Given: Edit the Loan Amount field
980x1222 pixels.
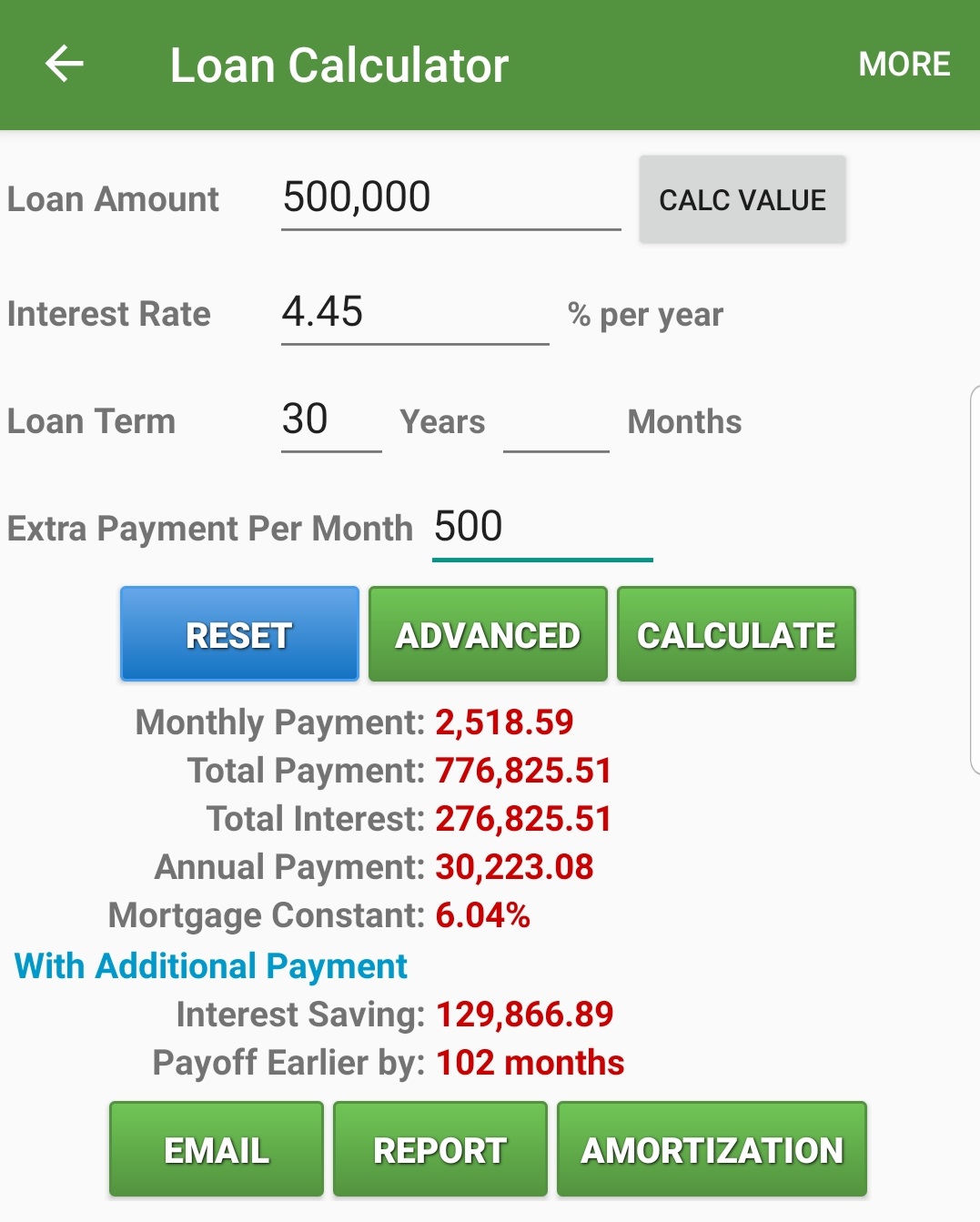Looking at the screenshot, I should pos(450,199).
